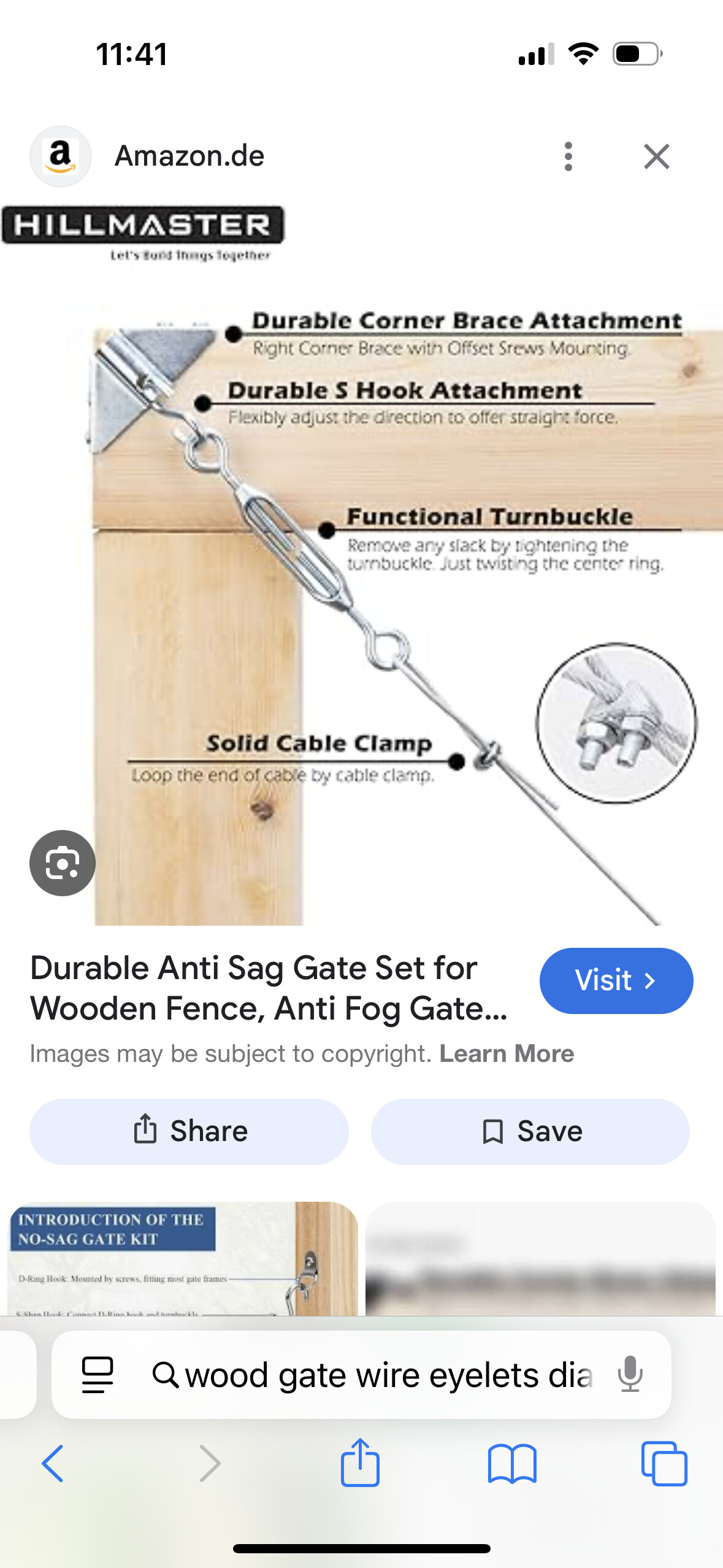
Task: Open the No-Sag Gate Kit related image
Action: coord(183,1258)
